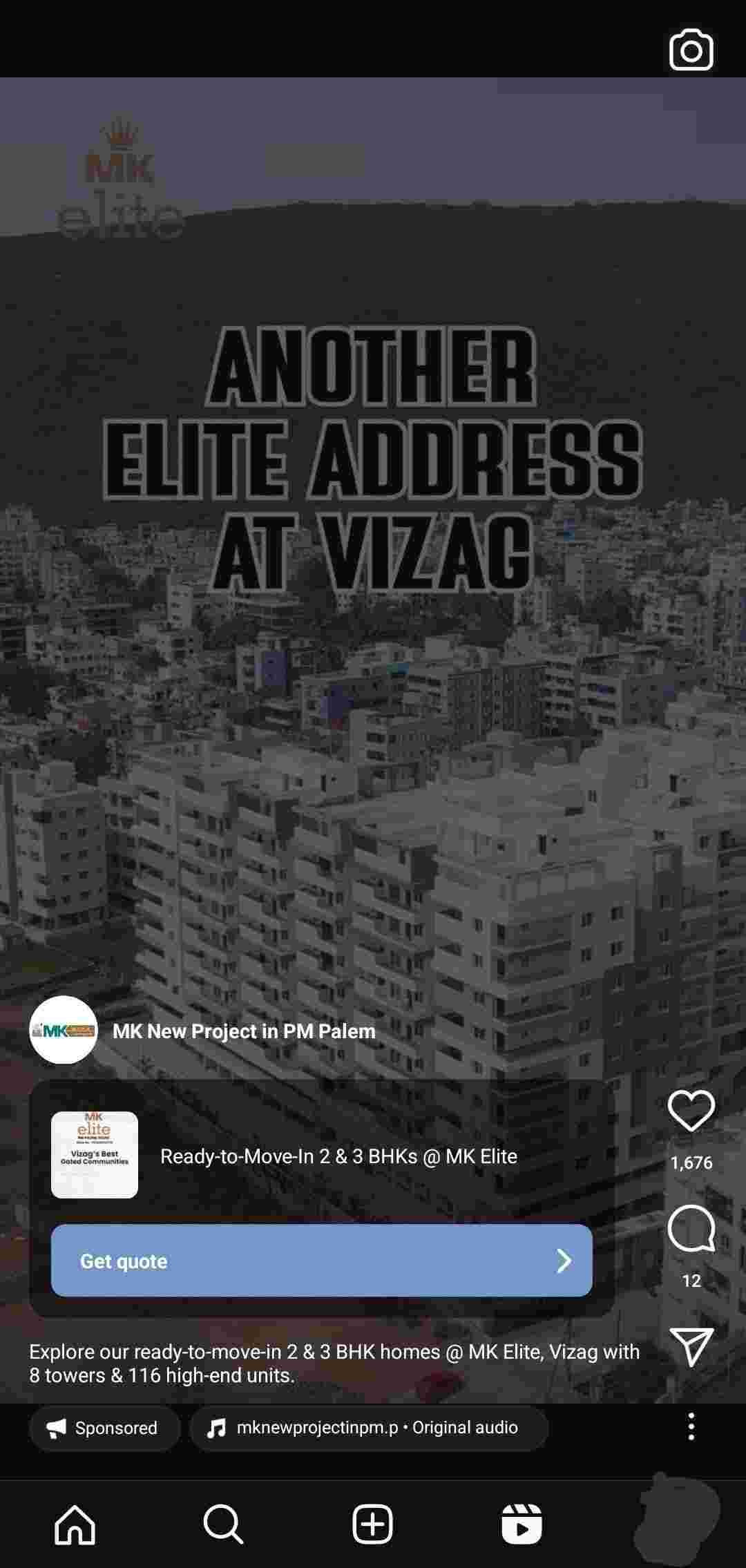This screenshot has height=1568, width=746.
Task: Open the three-dot overflow menu
Action: (x=691, y=1426)
